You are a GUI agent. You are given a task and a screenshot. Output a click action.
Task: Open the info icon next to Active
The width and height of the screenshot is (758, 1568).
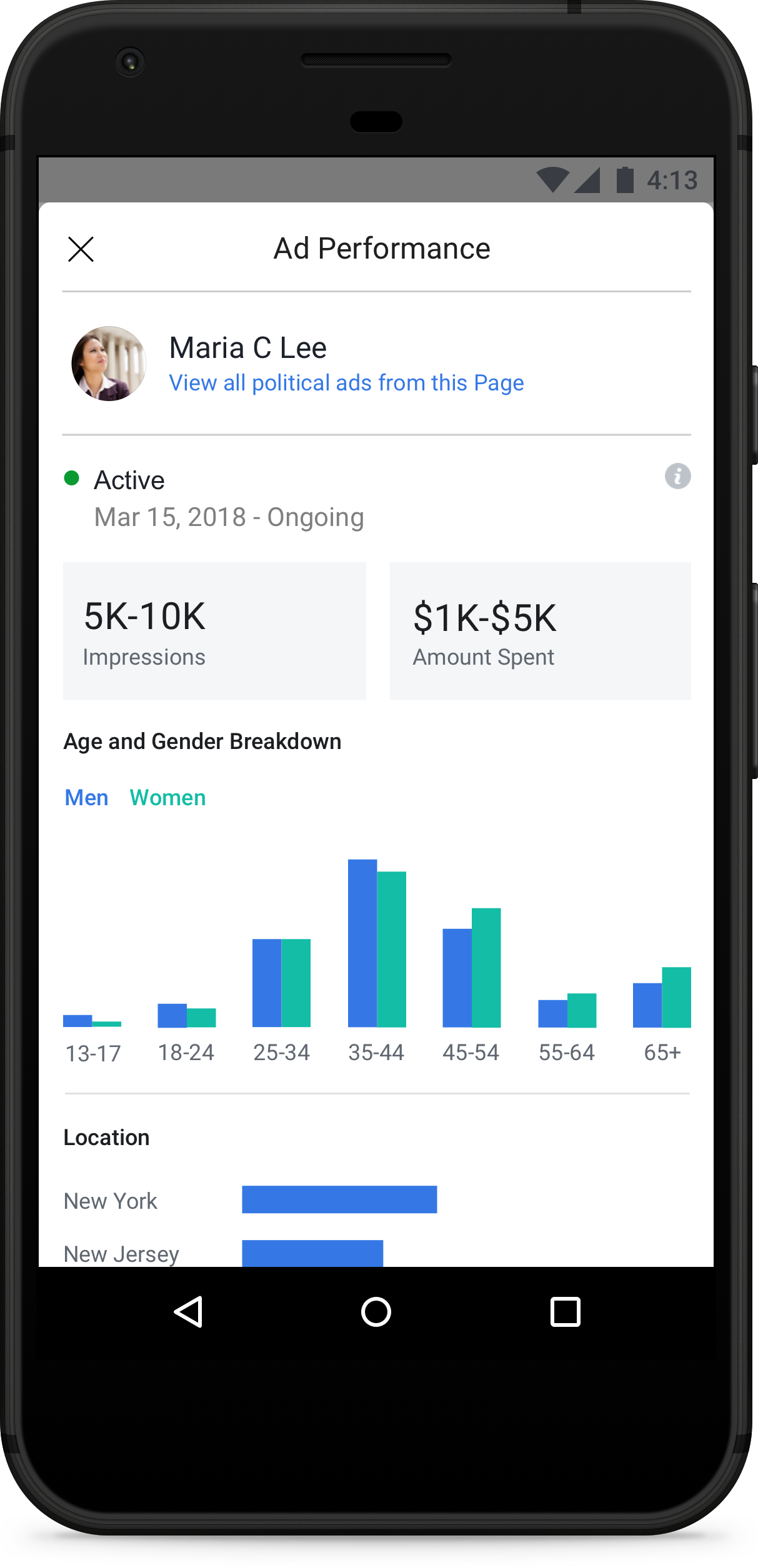click(677, 477)
